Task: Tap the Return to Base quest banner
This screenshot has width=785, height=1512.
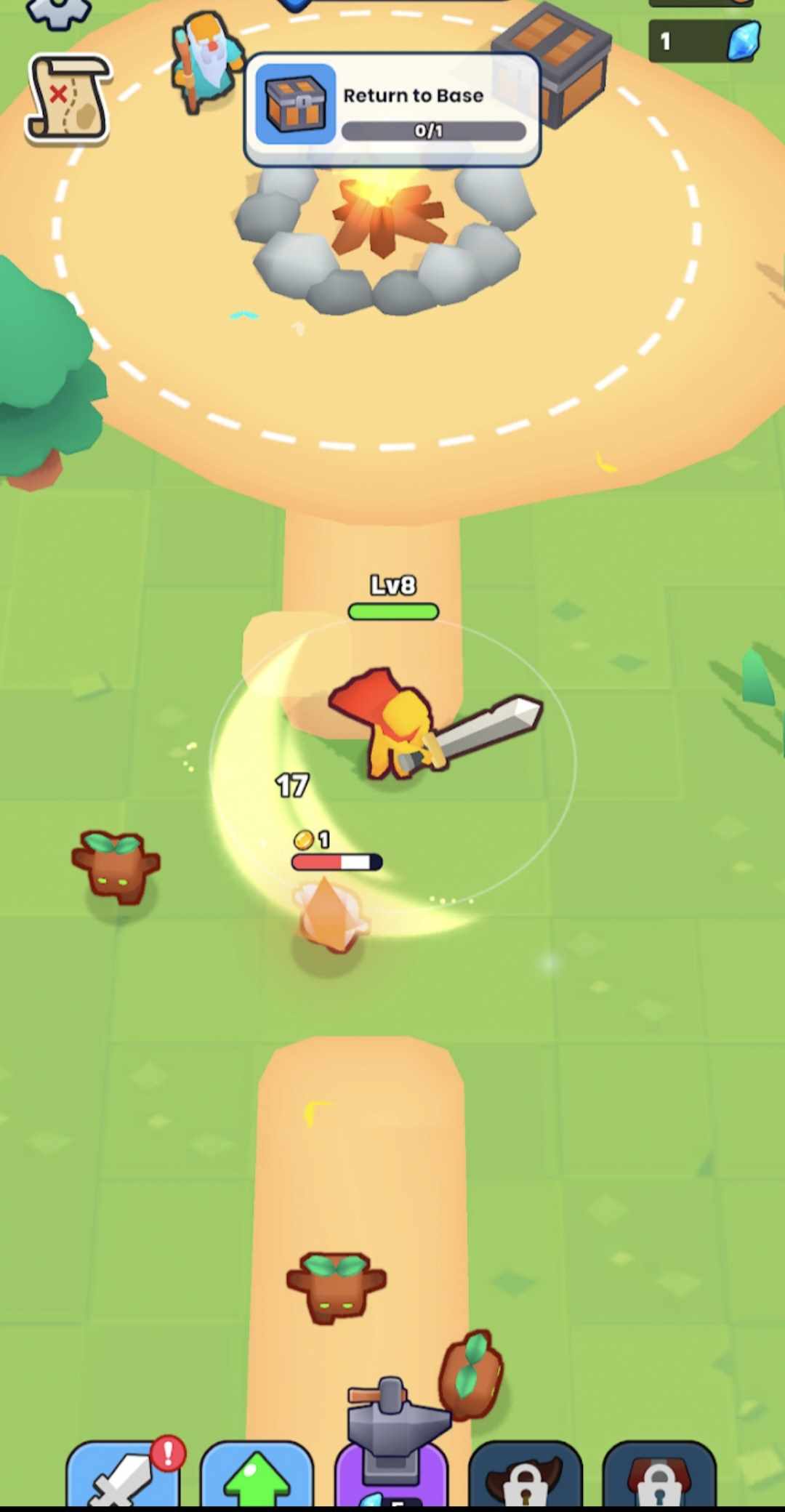Action: pos(392,109)
